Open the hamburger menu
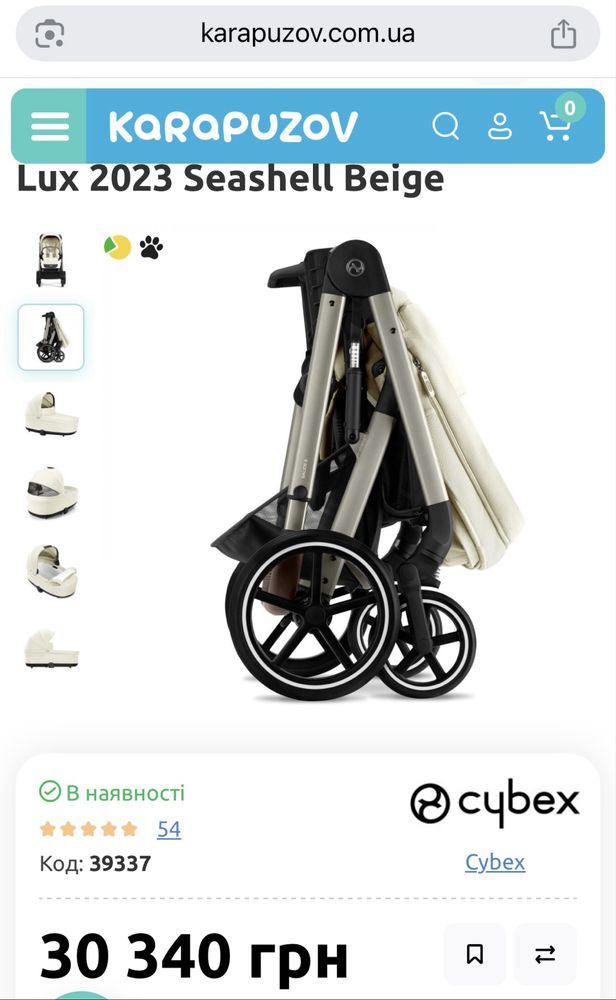616x1000 pixels. (49, 126)
